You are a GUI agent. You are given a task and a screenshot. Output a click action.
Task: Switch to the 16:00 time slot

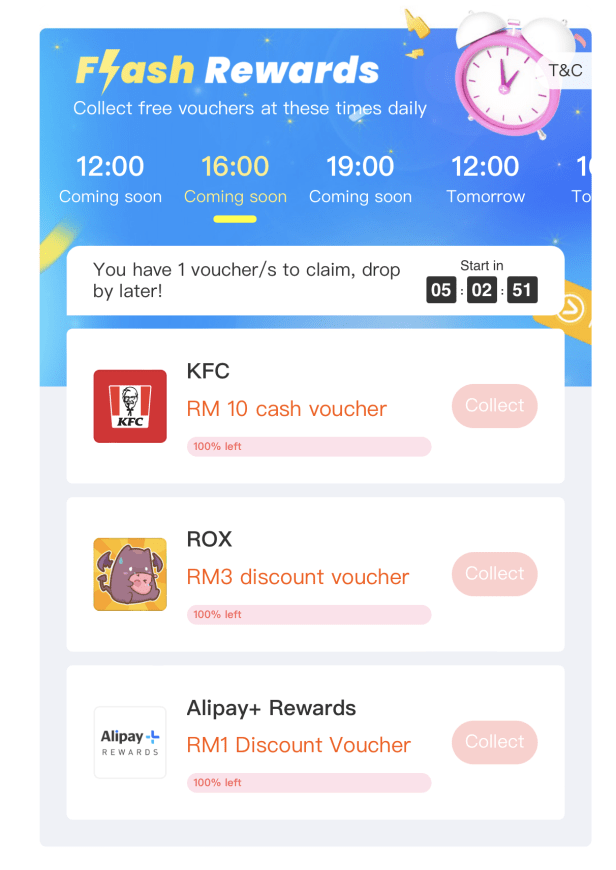pos(235,179)
